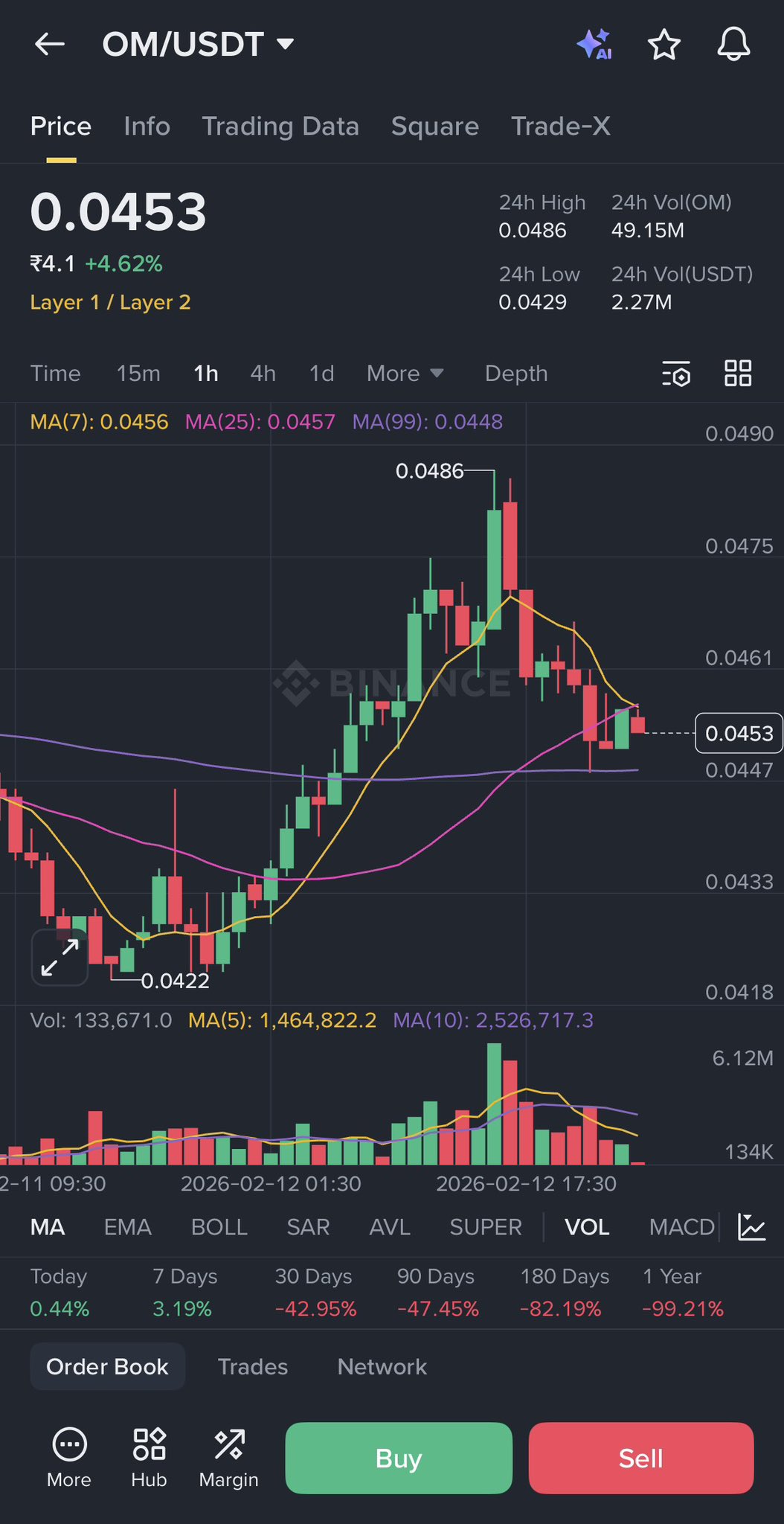Show the Depth chart
This screenshot has width=784, height=1524.
point(516,374)
